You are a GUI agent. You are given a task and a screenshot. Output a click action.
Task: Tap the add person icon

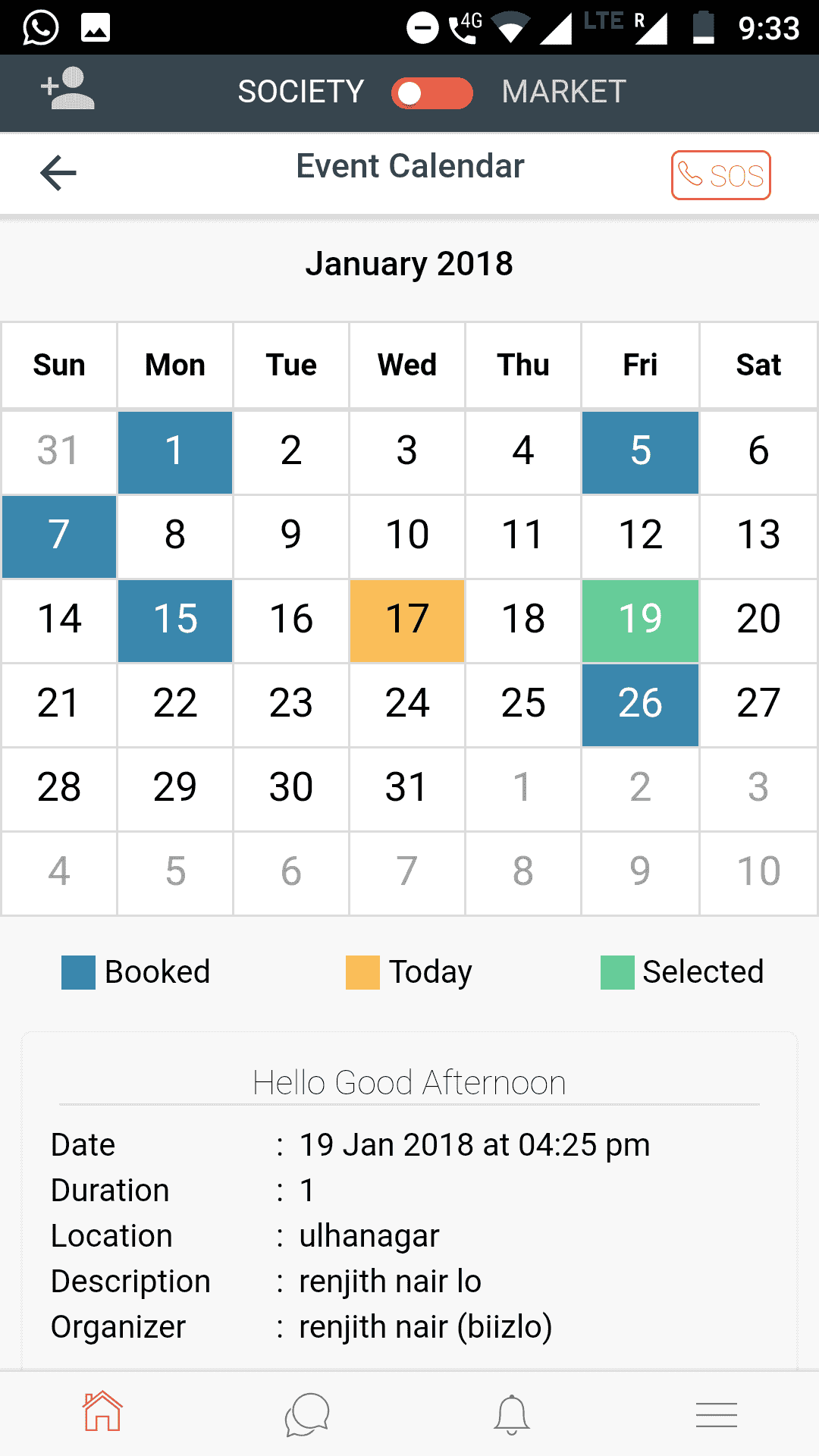tap(67, 89)
